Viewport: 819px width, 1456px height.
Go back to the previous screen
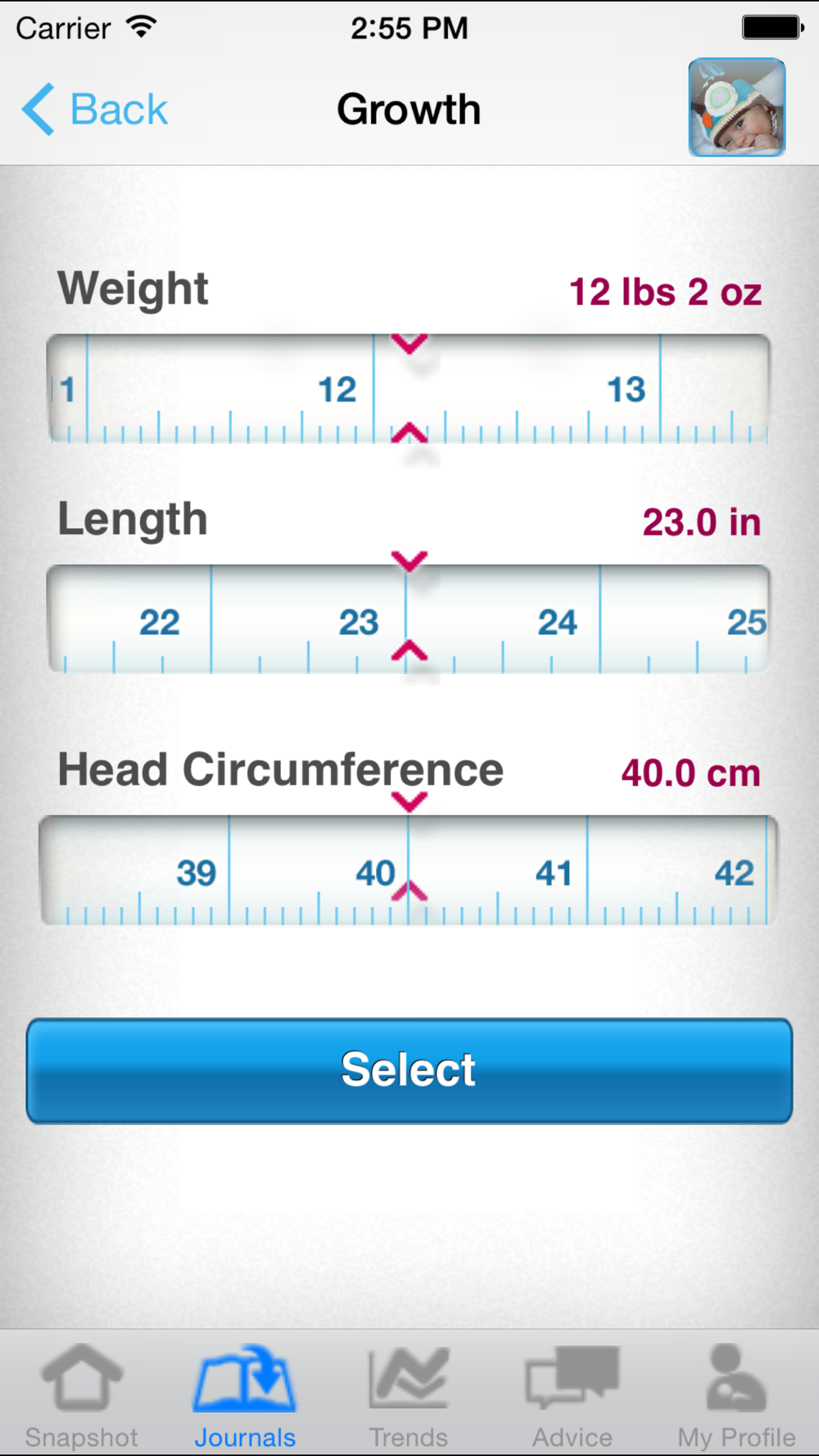(x=94, y=110)
